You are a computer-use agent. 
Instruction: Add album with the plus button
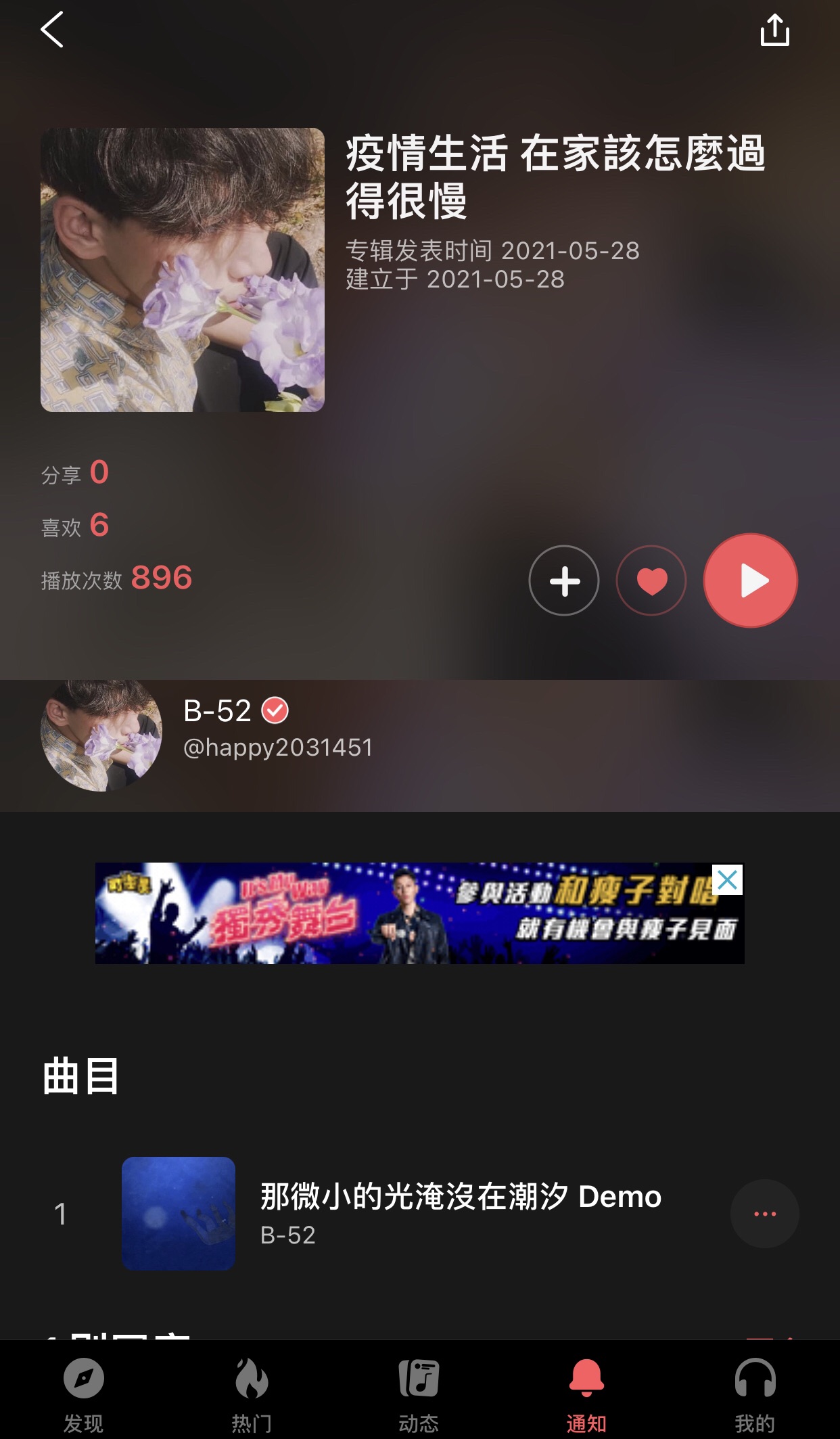coord(564,580)
